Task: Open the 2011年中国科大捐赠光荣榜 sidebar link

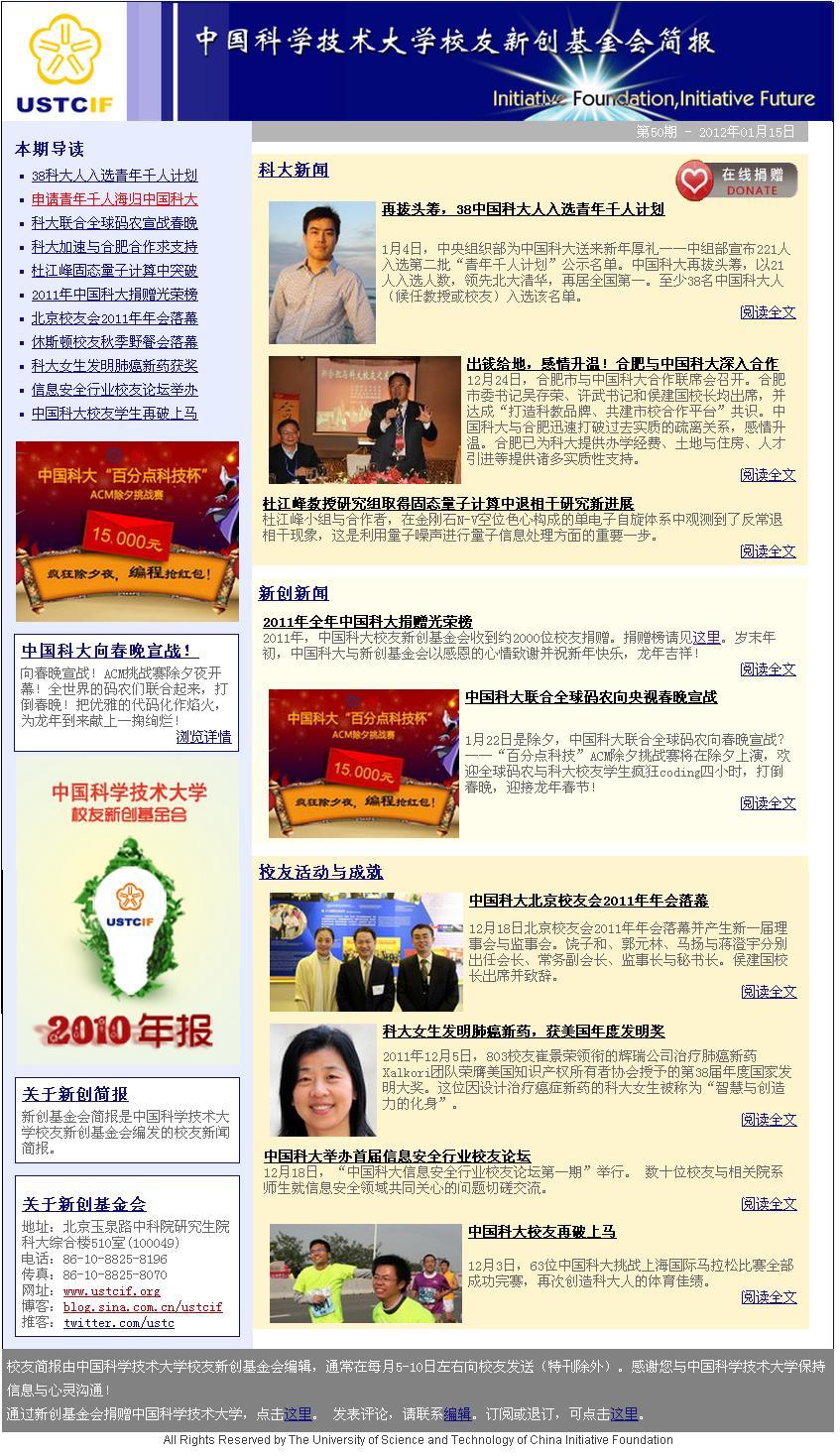Action: click(x=114, y=295)
